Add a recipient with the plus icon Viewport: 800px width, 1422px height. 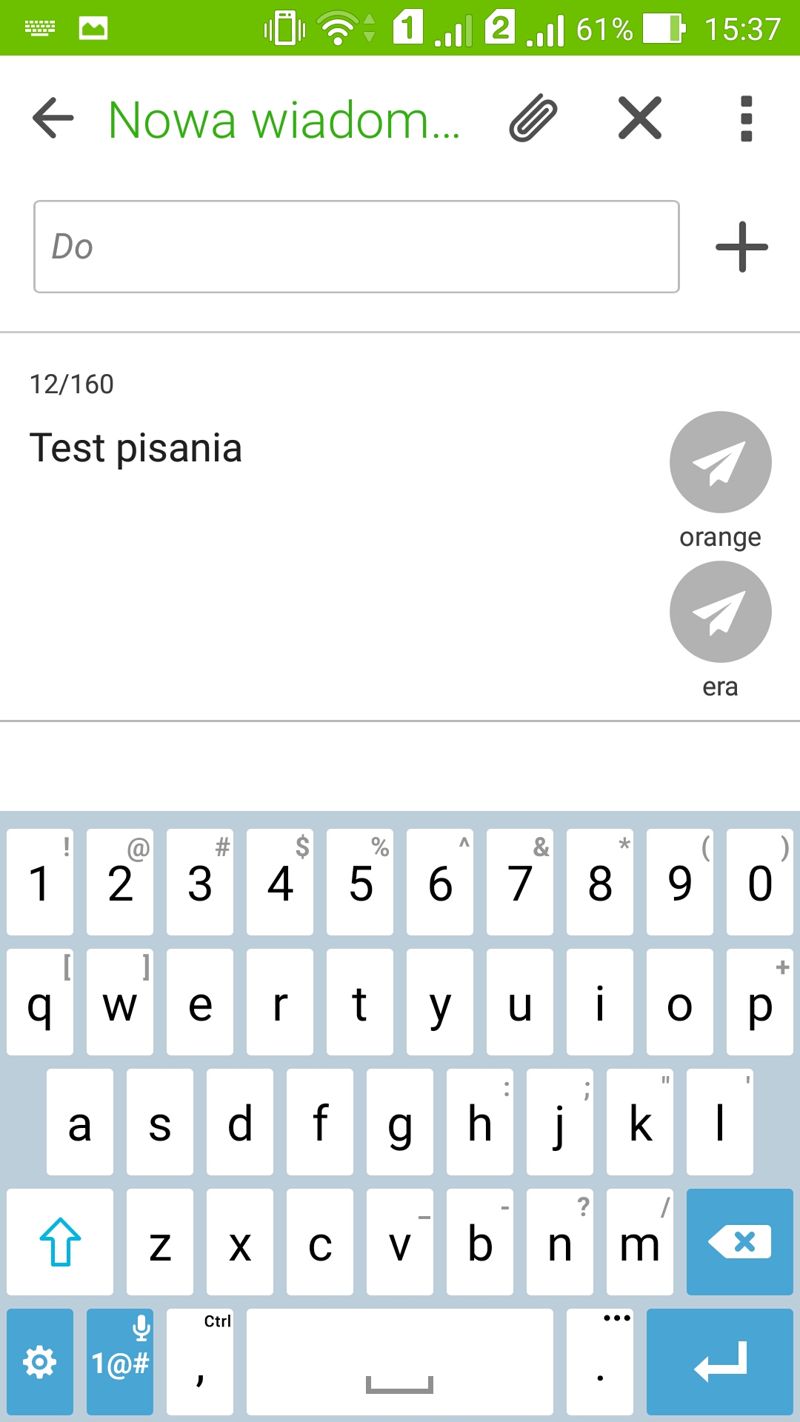(x=742, y=247)
